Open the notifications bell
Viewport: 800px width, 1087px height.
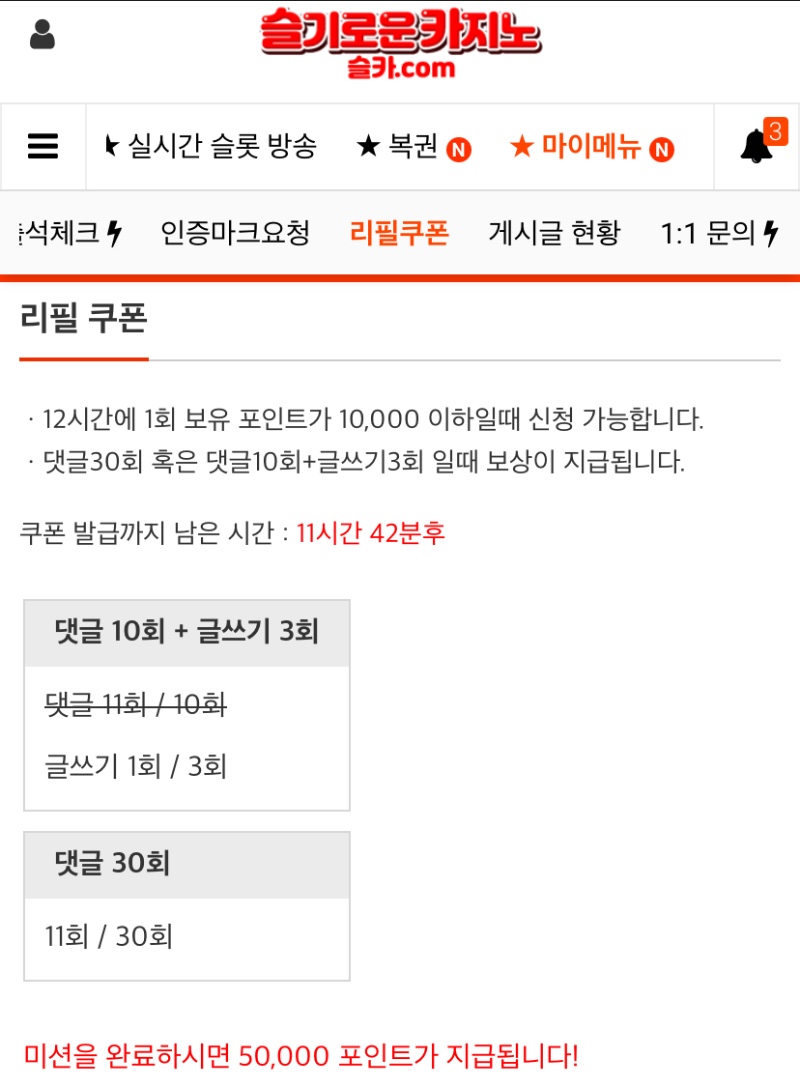(x=757, y=147)
